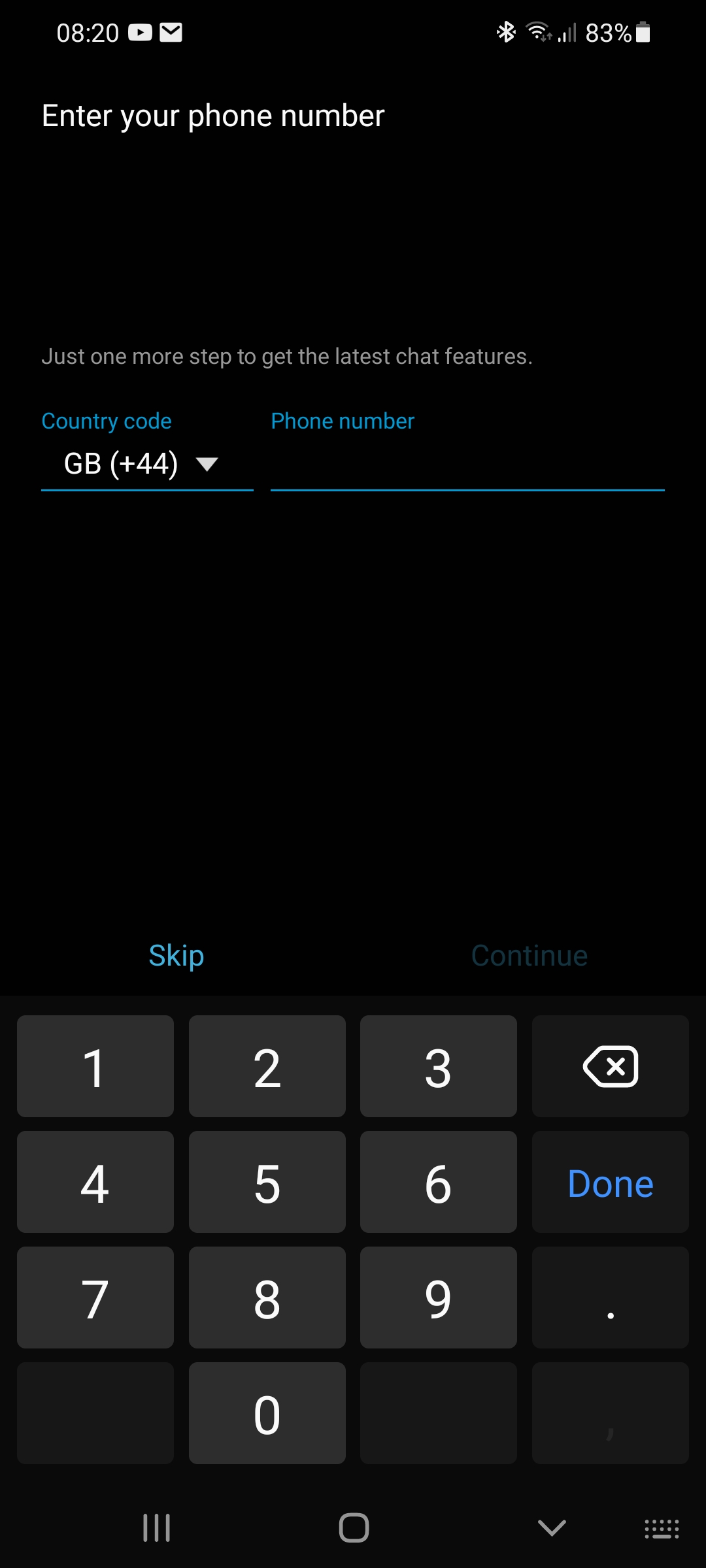This screenshot has width=706, height=1568.
Task: Enter digit 6 on the keypad
Action: point(438,1182)
